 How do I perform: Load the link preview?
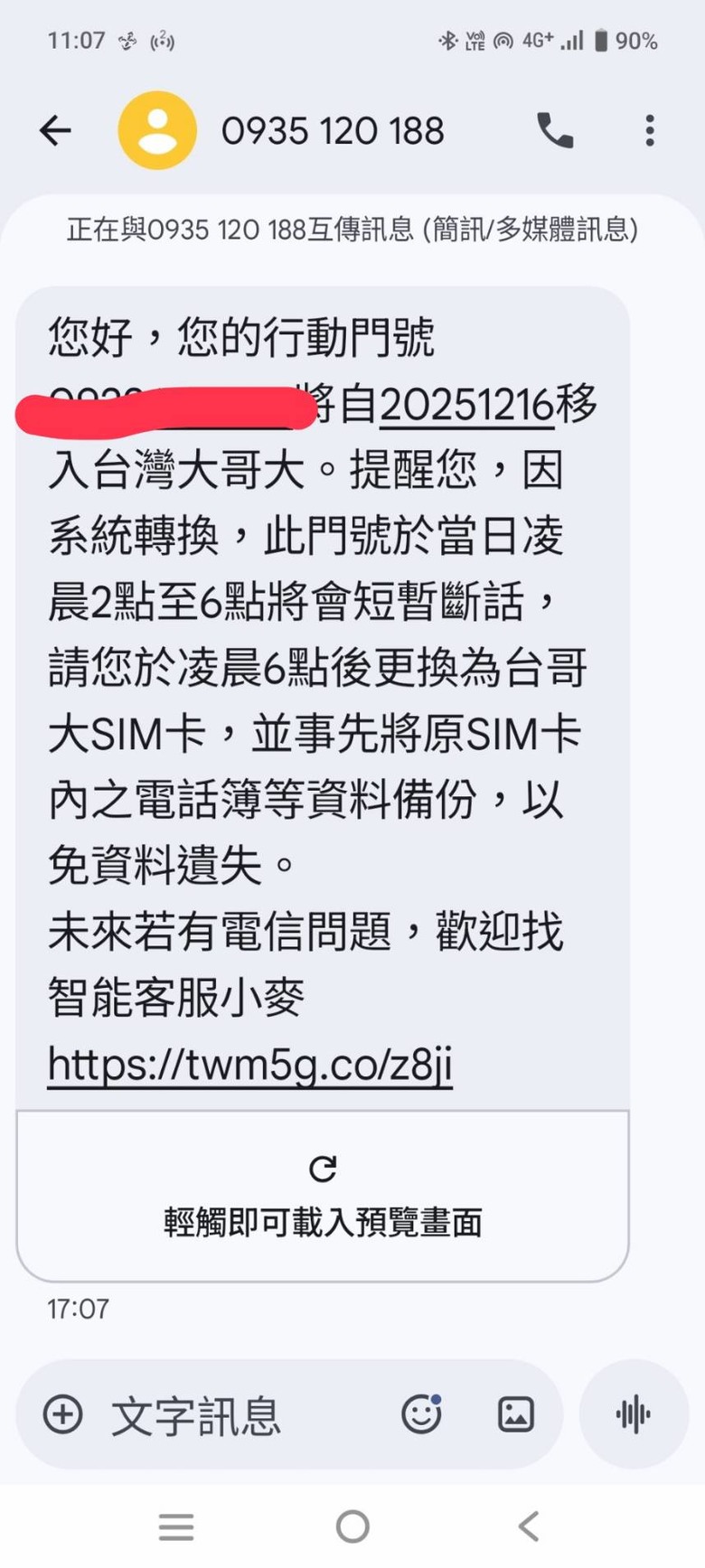click(x=323, y=1196)
